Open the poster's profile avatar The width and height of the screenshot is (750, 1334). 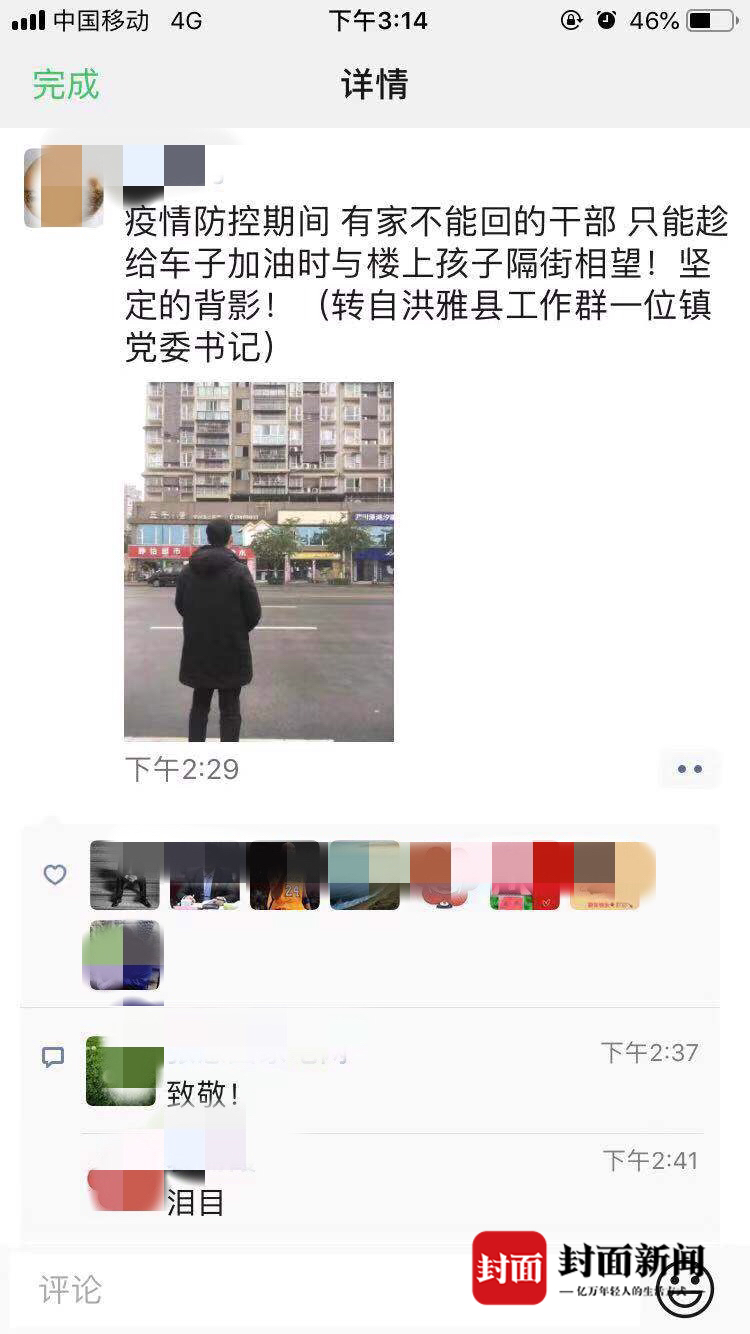point(63,187)
